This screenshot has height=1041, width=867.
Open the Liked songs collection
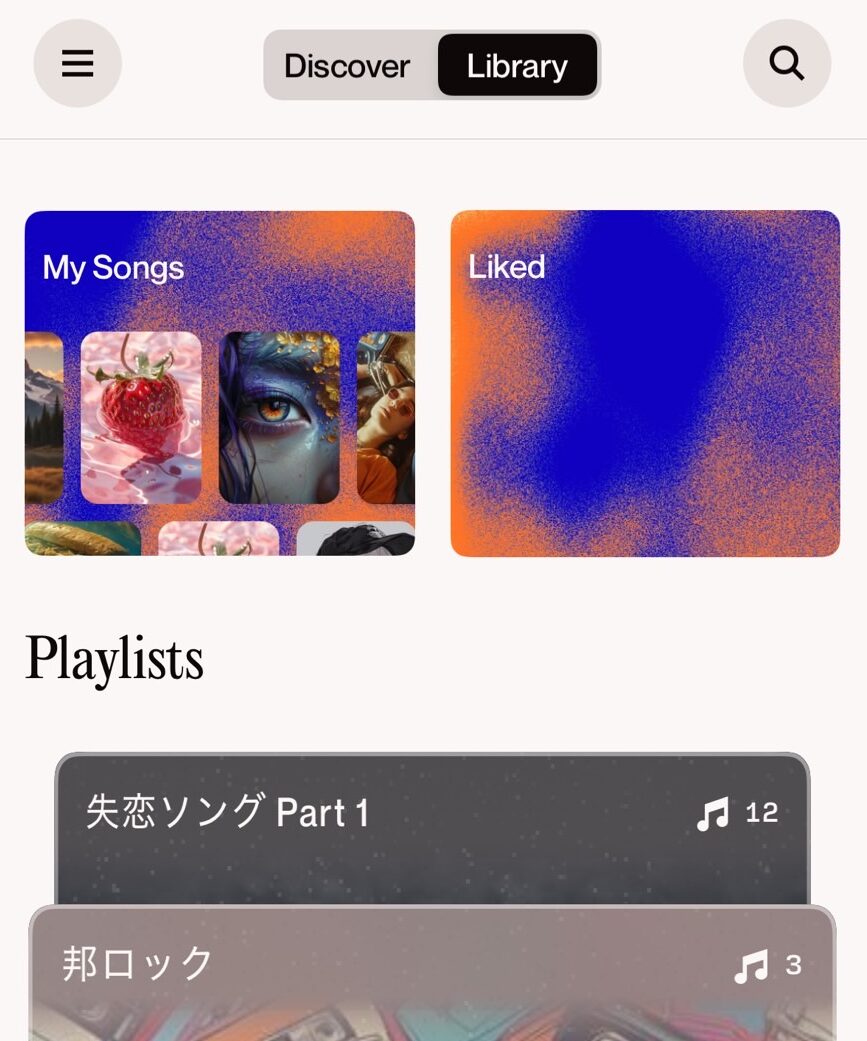[646, 382]
